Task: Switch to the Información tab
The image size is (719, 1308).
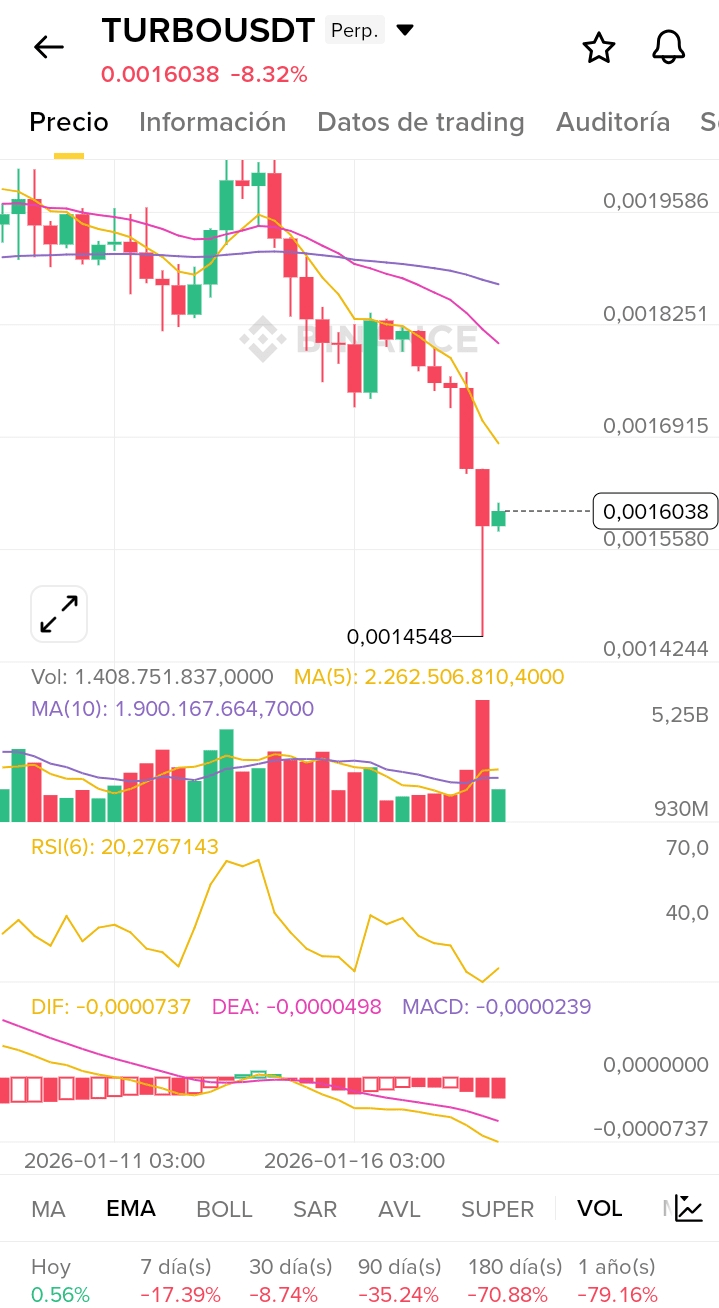Action: point(212,122)
